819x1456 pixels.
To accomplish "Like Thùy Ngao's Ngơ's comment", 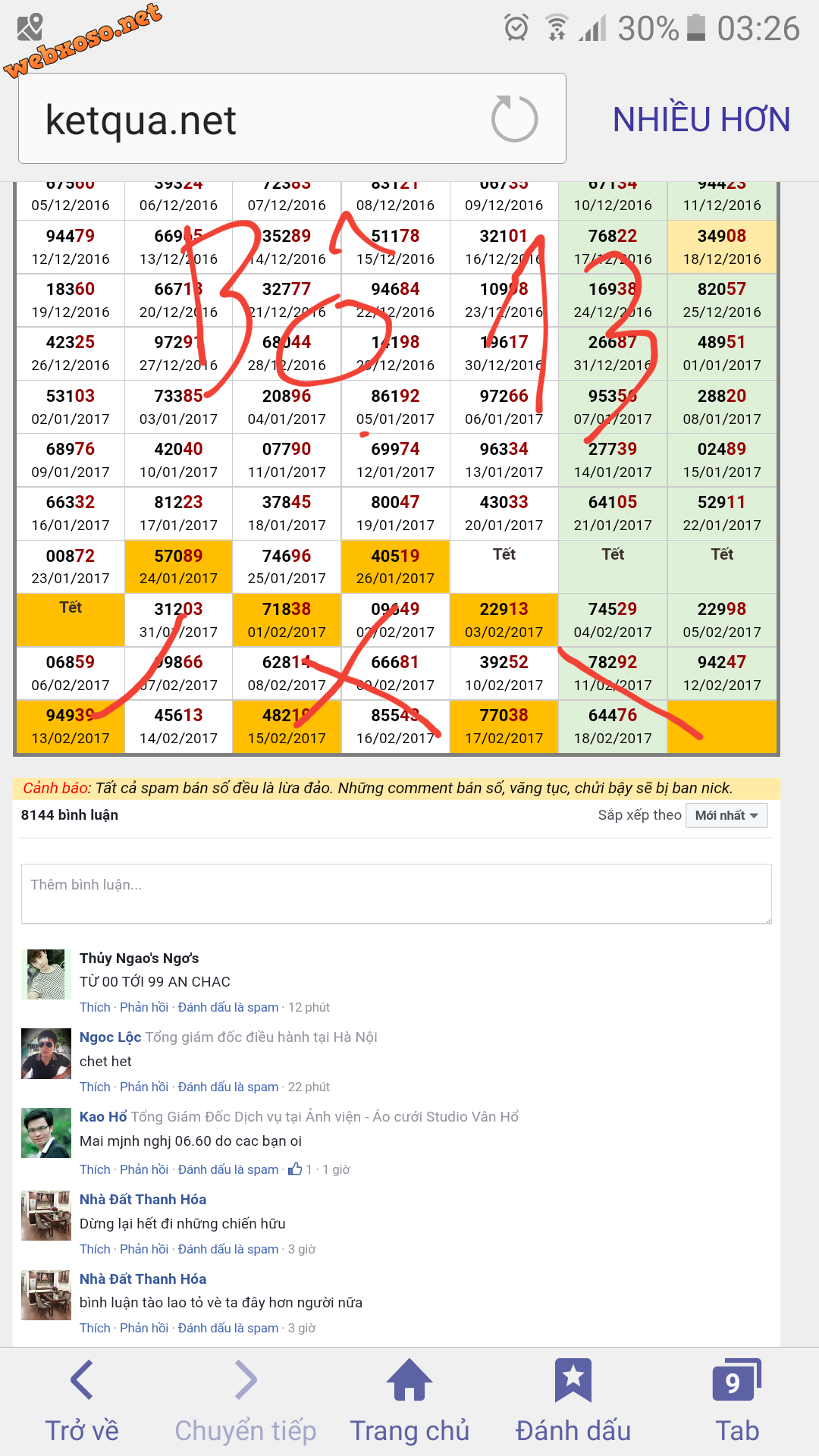I will click(95, 1007).
